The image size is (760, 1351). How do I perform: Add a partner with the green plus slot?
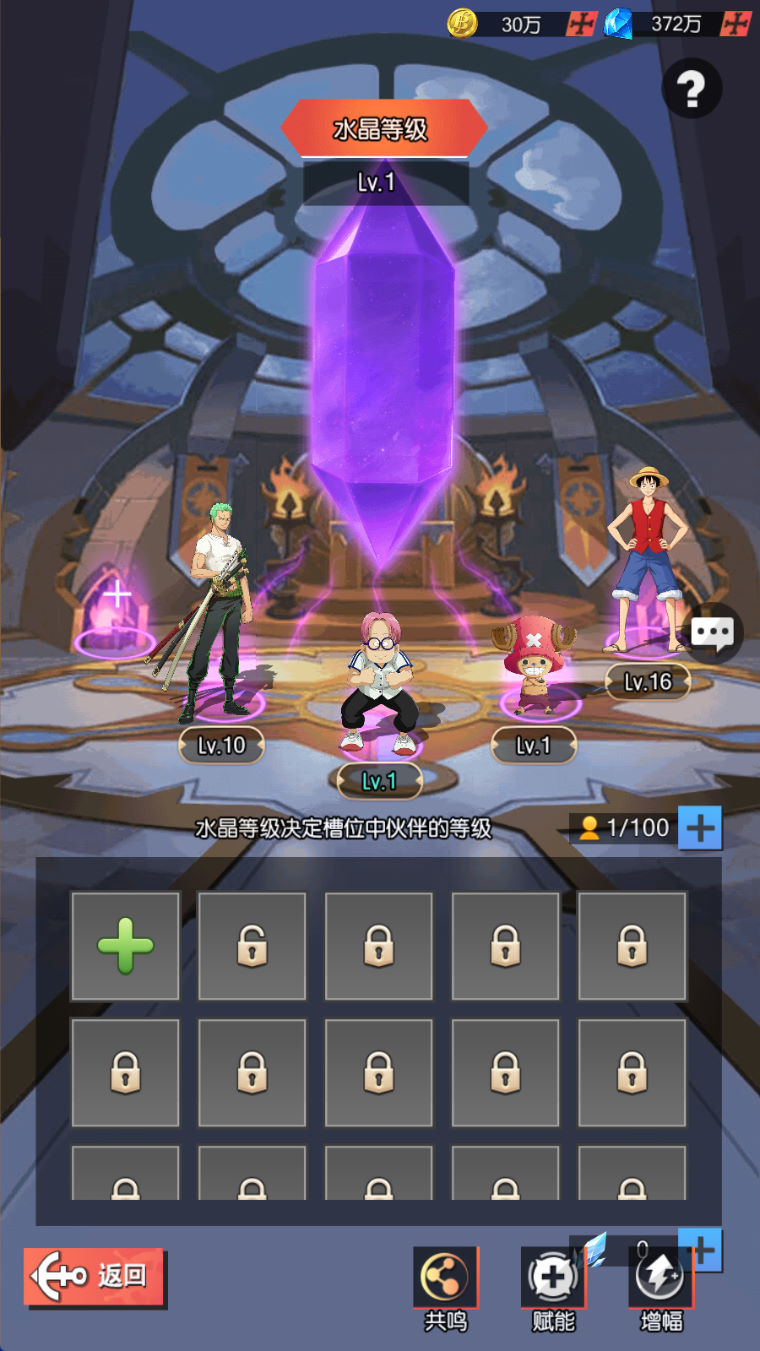(x=125, y=945)
